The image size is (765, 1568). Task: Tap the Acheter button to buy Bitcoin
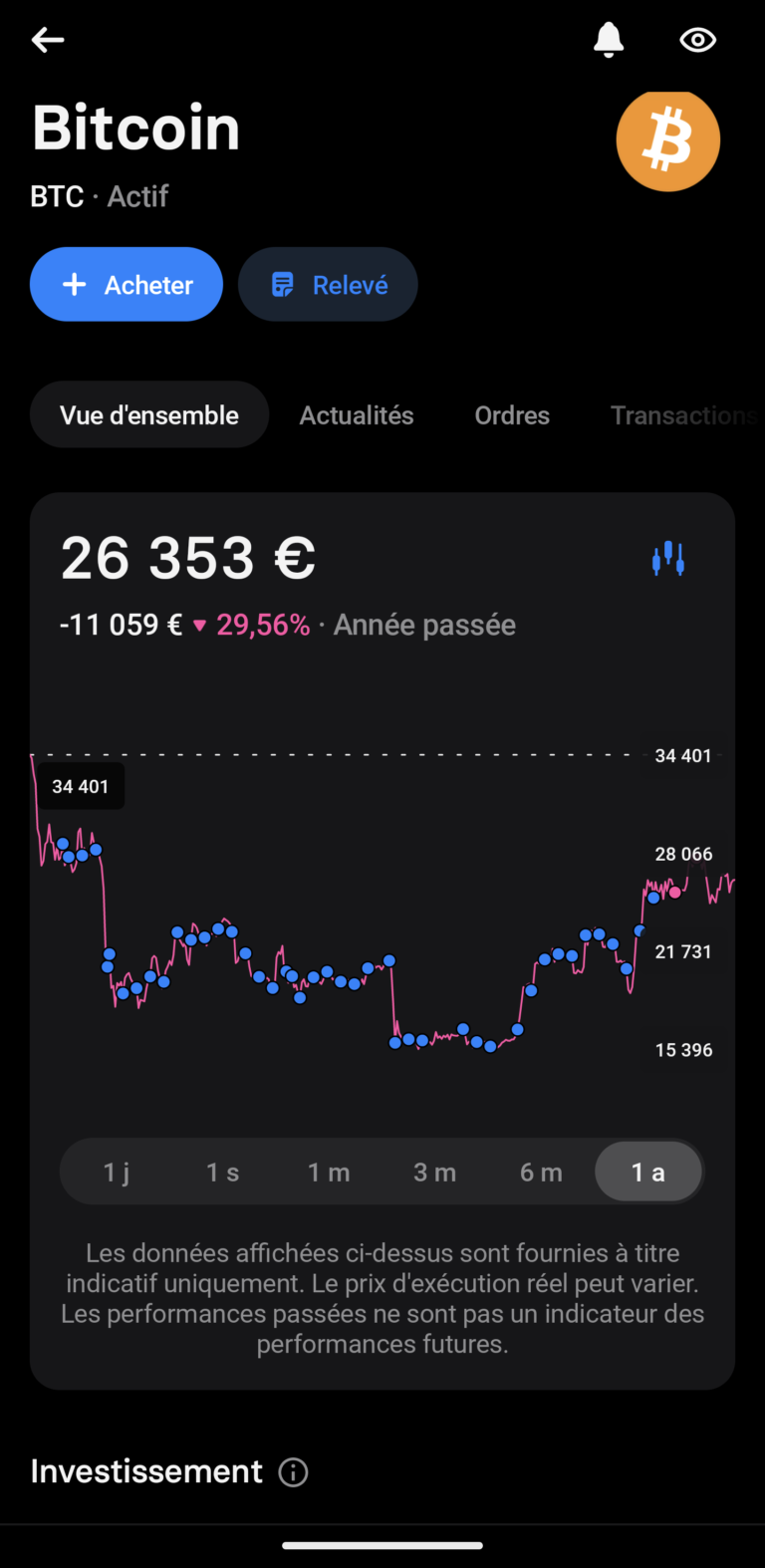126,284
